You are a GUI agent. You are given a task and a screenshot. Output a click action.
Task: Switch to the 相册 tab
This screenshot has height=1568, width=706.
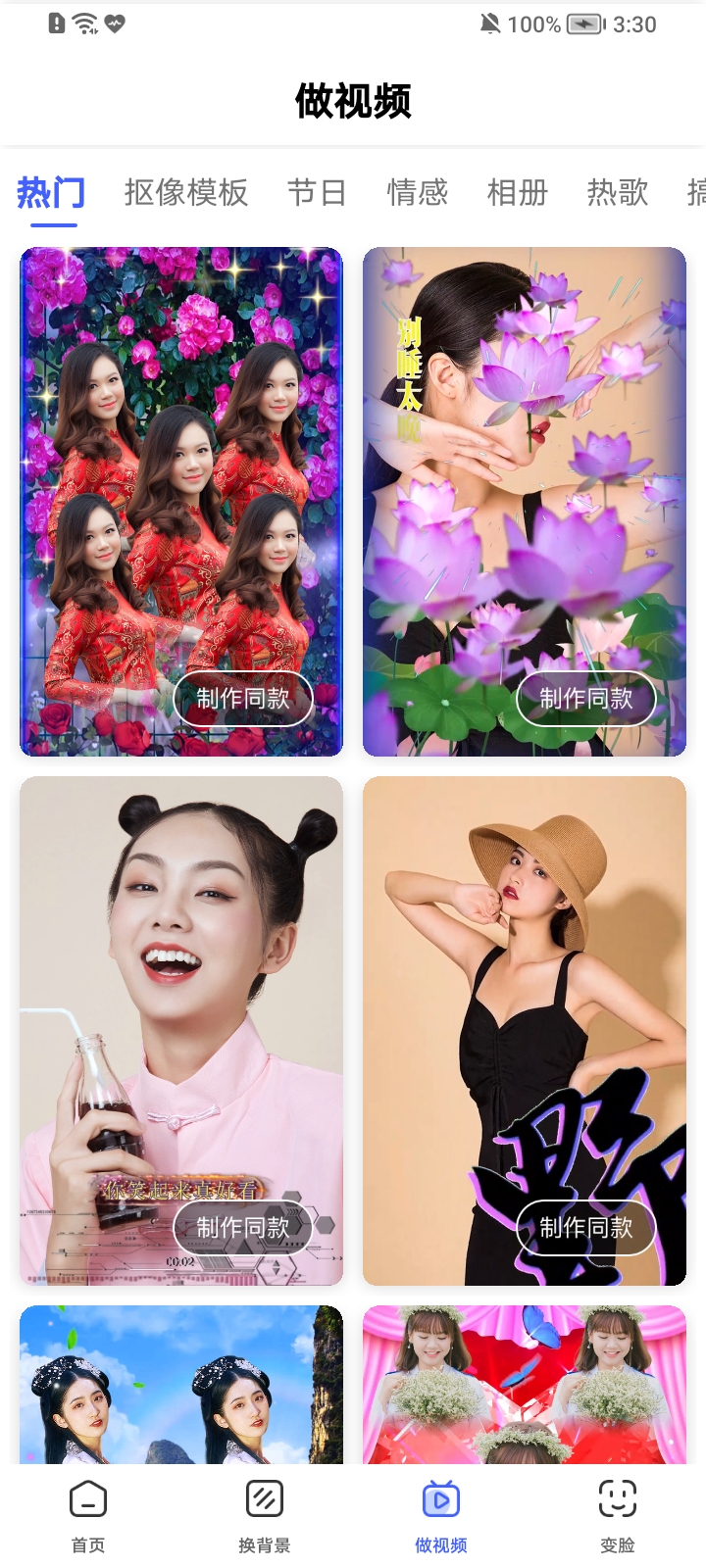click(x=518, y=193)
